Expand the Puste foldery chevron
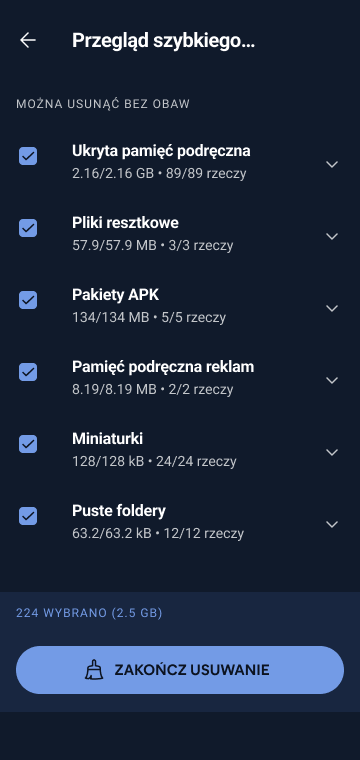The image size is (360, 760). click(x=332, y=524)
